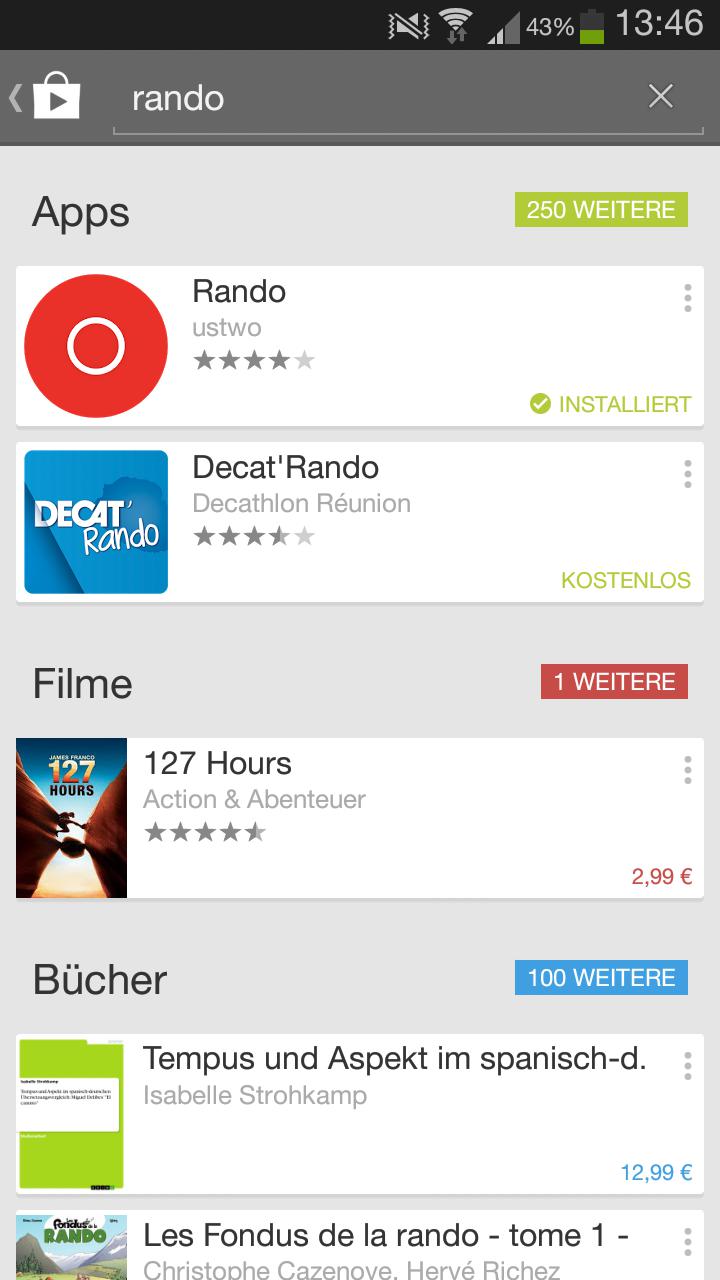Show 100 more books
Viewport: 720px width, 1280px height.
click(x=601, y=977)
